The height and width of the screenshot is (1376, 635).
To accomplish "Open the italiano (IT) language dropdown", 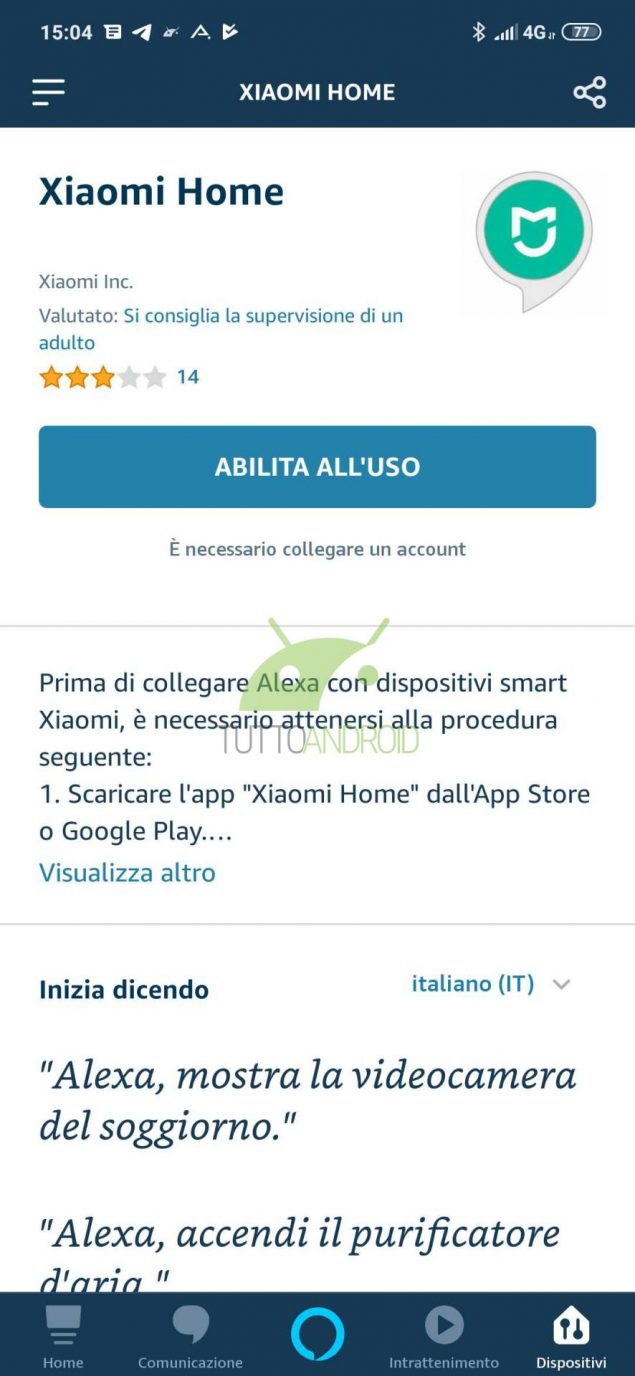I will pos(491,984).
